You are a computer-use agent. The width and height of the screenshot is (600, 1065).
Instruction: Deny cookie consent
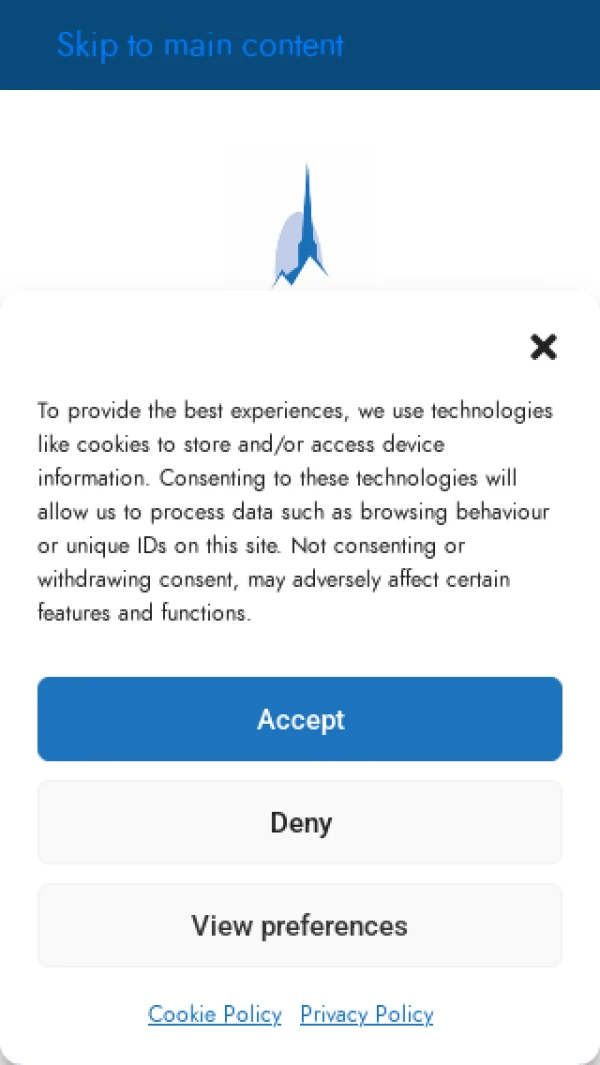(300, 822)
